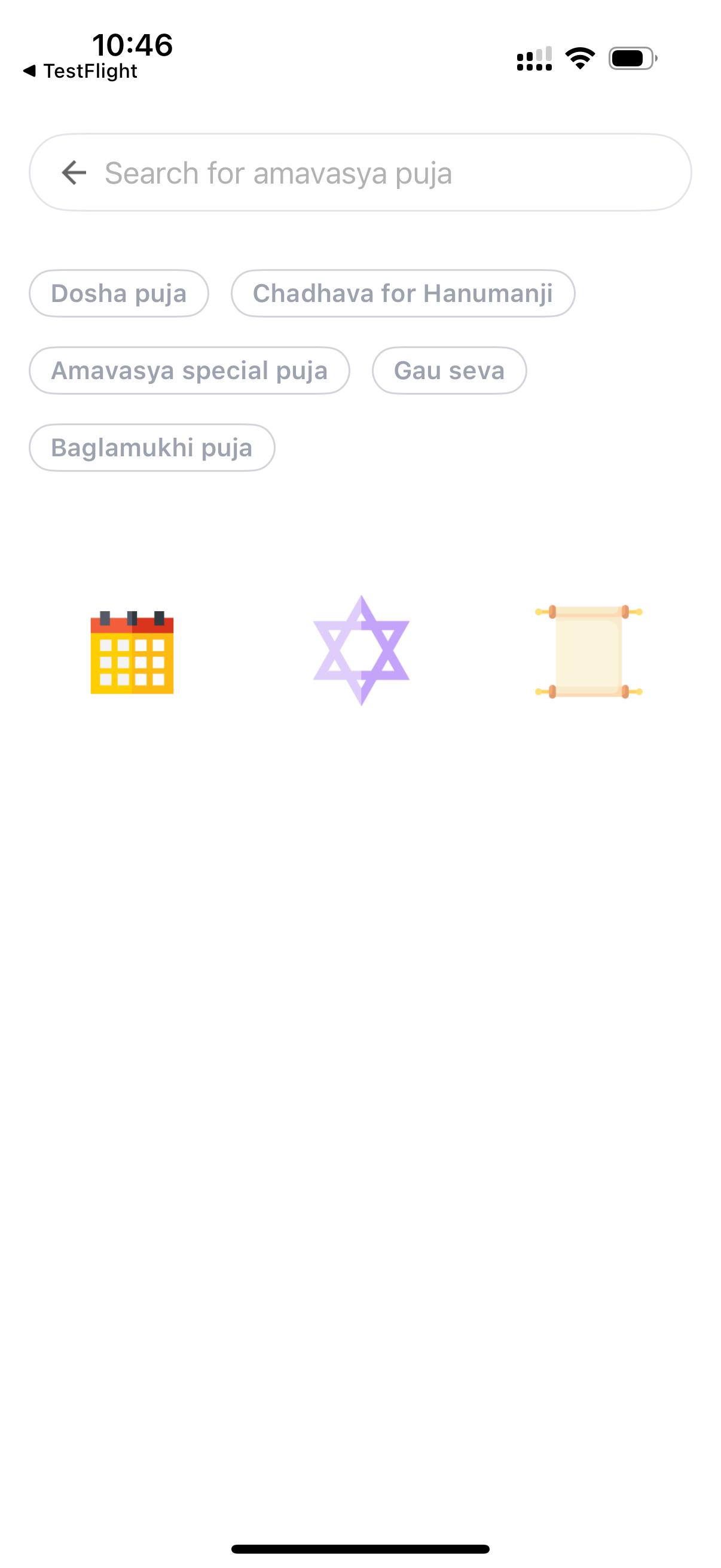Select the Dosha puja suggestion chip
This screenshot has height=1568, width=721.
pos(118,294)
